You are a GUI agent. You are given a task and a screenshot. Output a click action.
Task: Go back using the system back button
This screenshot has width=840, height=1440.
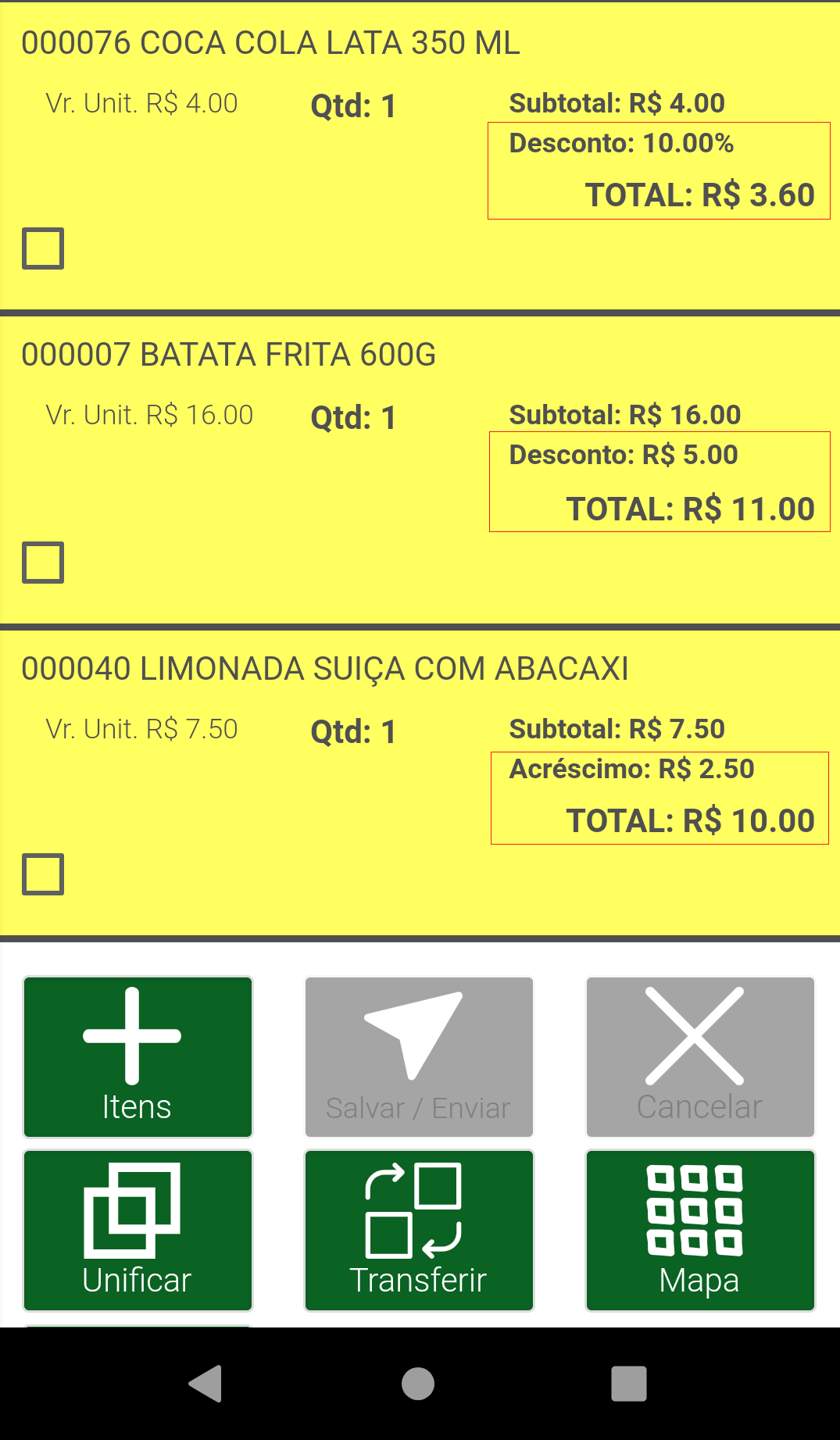206,1384
